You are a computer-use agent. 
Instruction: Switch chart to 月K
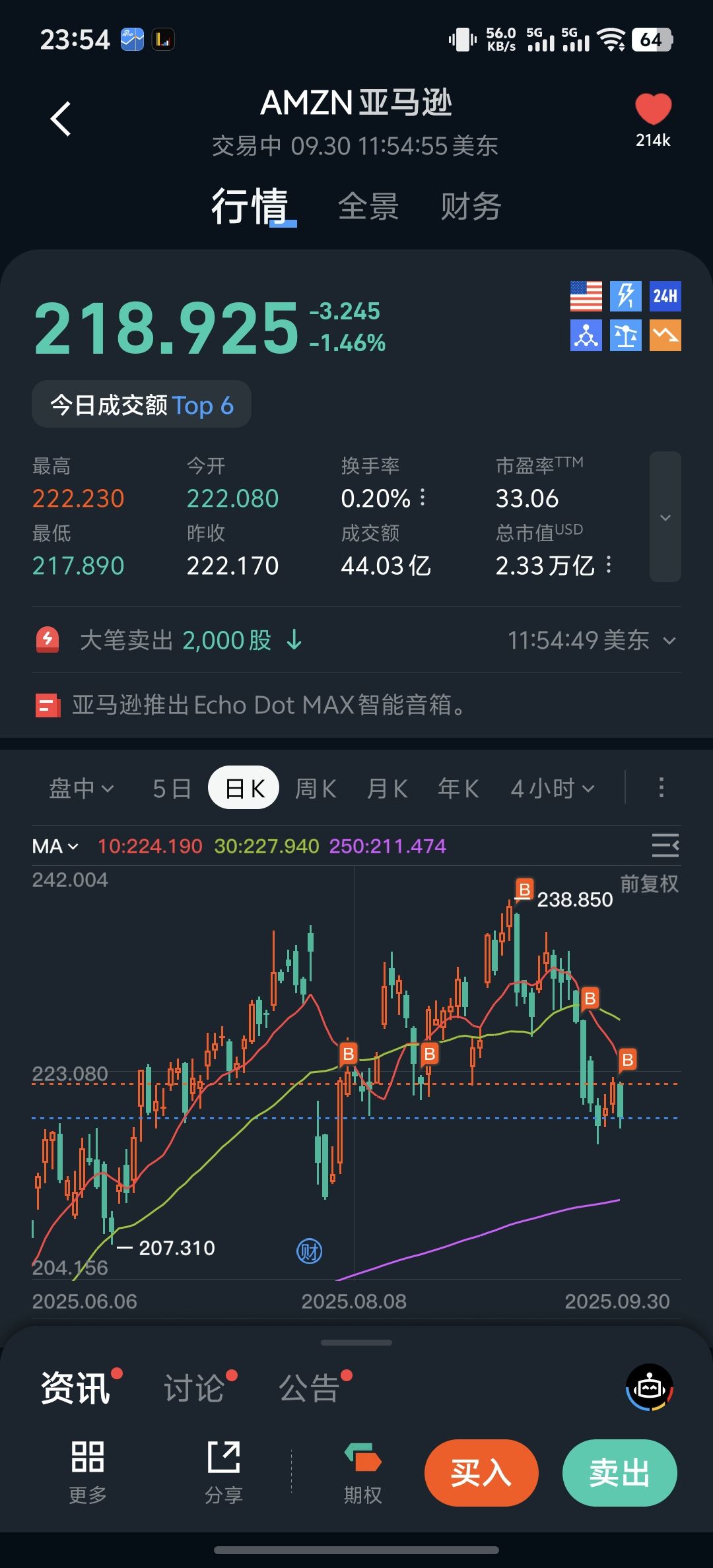387,788
